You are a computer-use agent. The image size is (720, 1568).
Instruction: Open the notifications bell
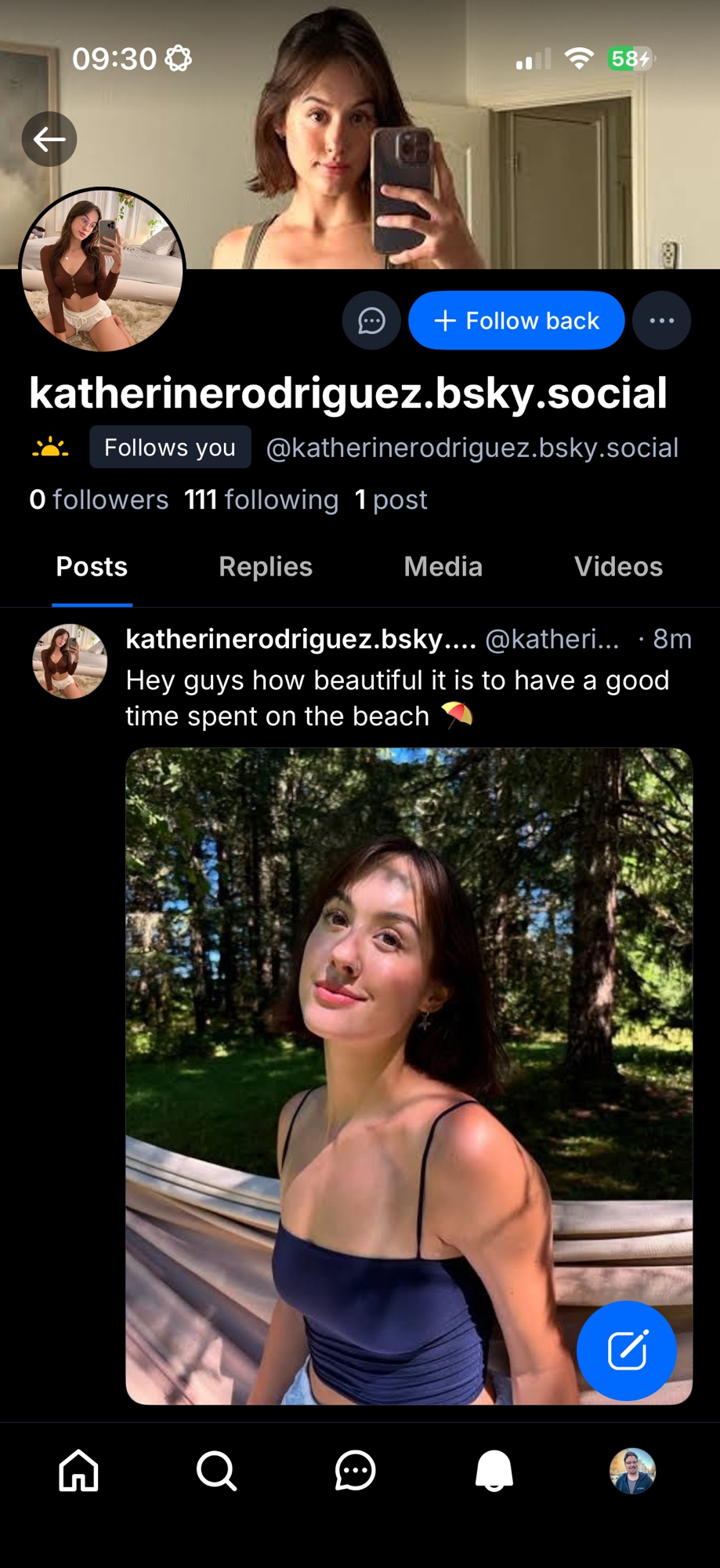tap(494, 1470)
